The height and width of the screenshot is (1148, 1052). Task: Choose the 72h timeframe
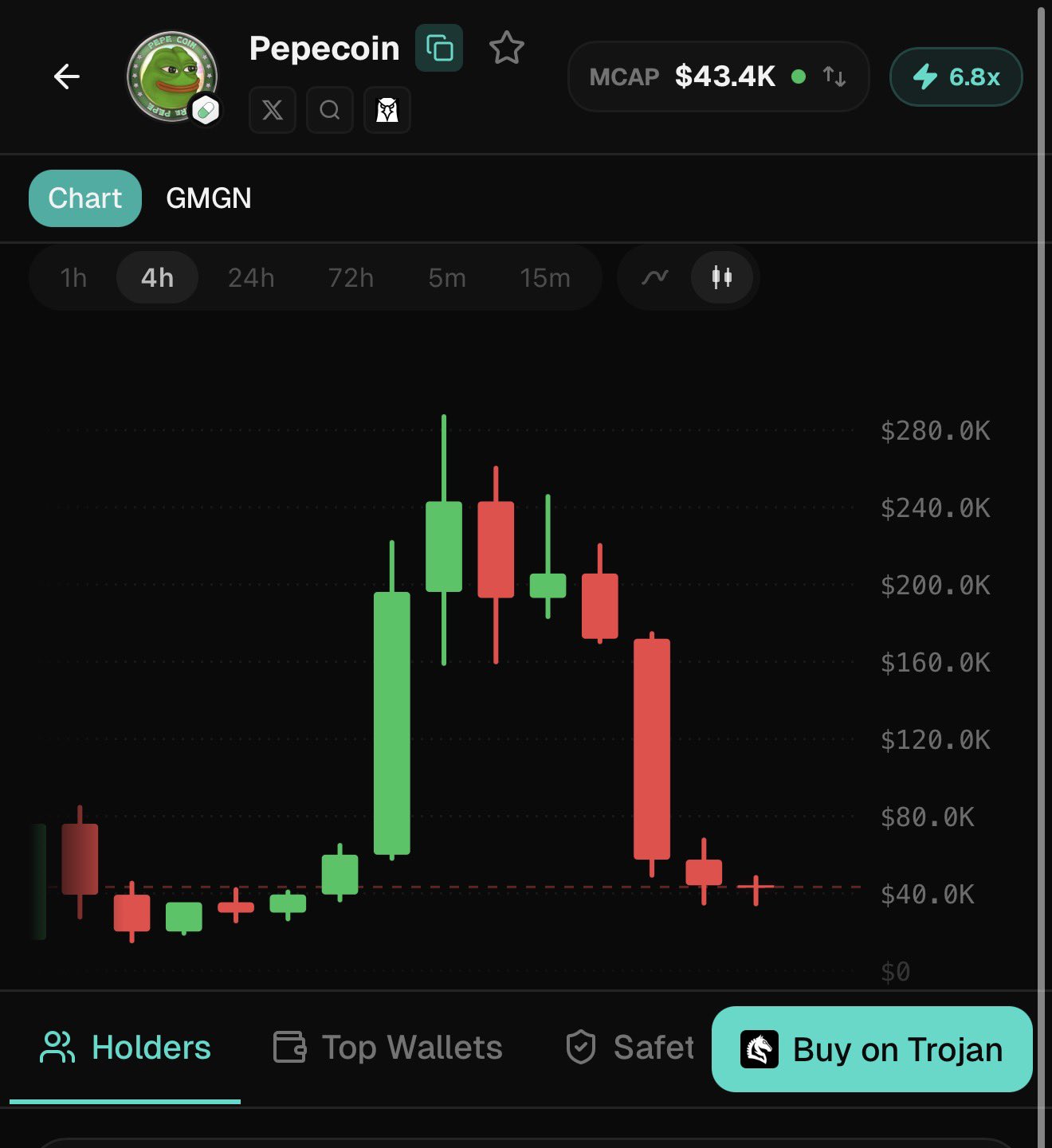351,278
